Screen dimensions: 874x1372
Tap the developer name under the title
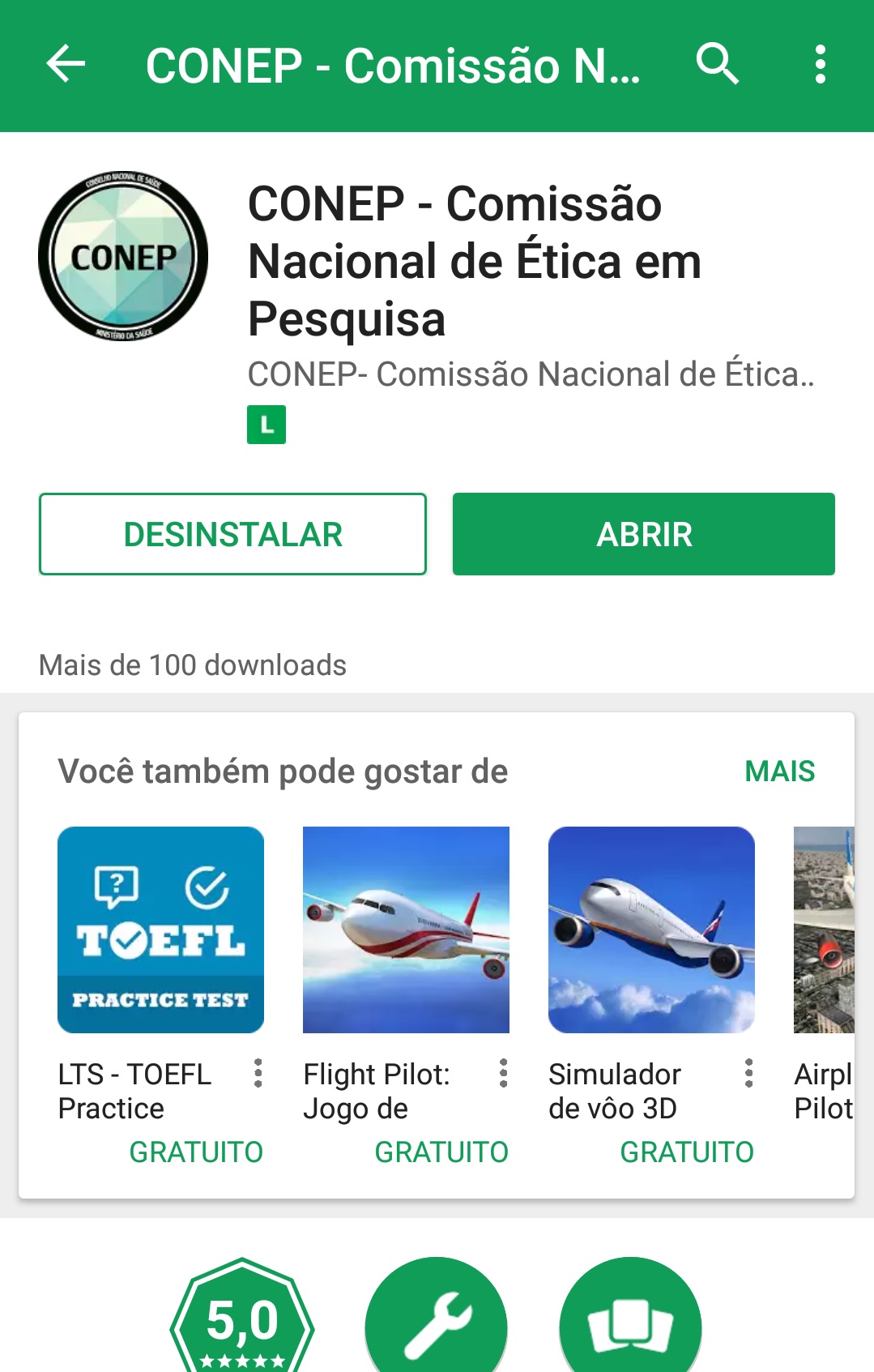click(531, 374)
